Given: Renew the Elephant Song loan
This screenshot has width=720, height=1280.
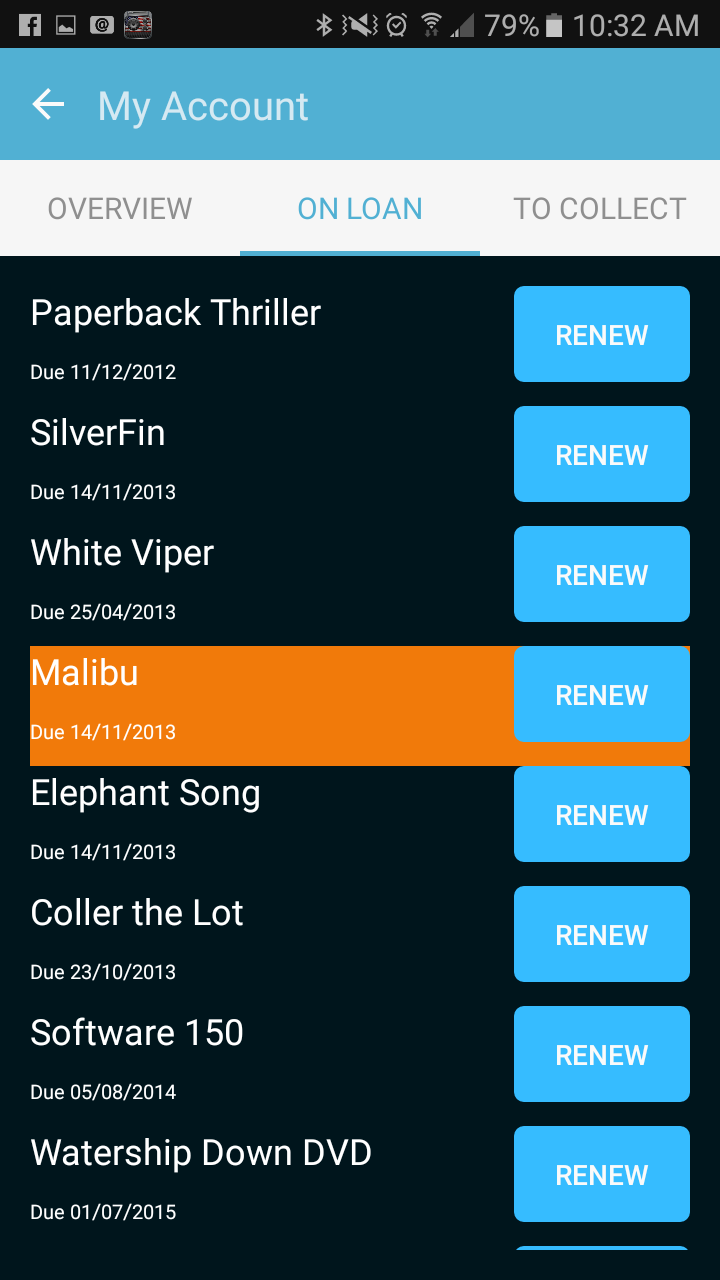Looking at the screenshot, I should 601,814.
